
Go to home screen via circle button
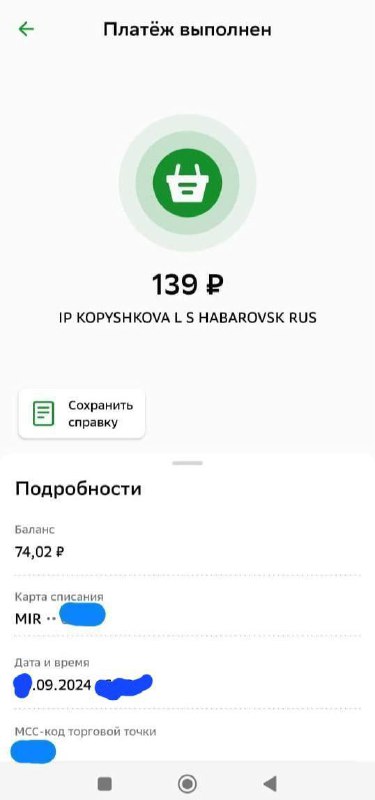(x=187, y=783)
